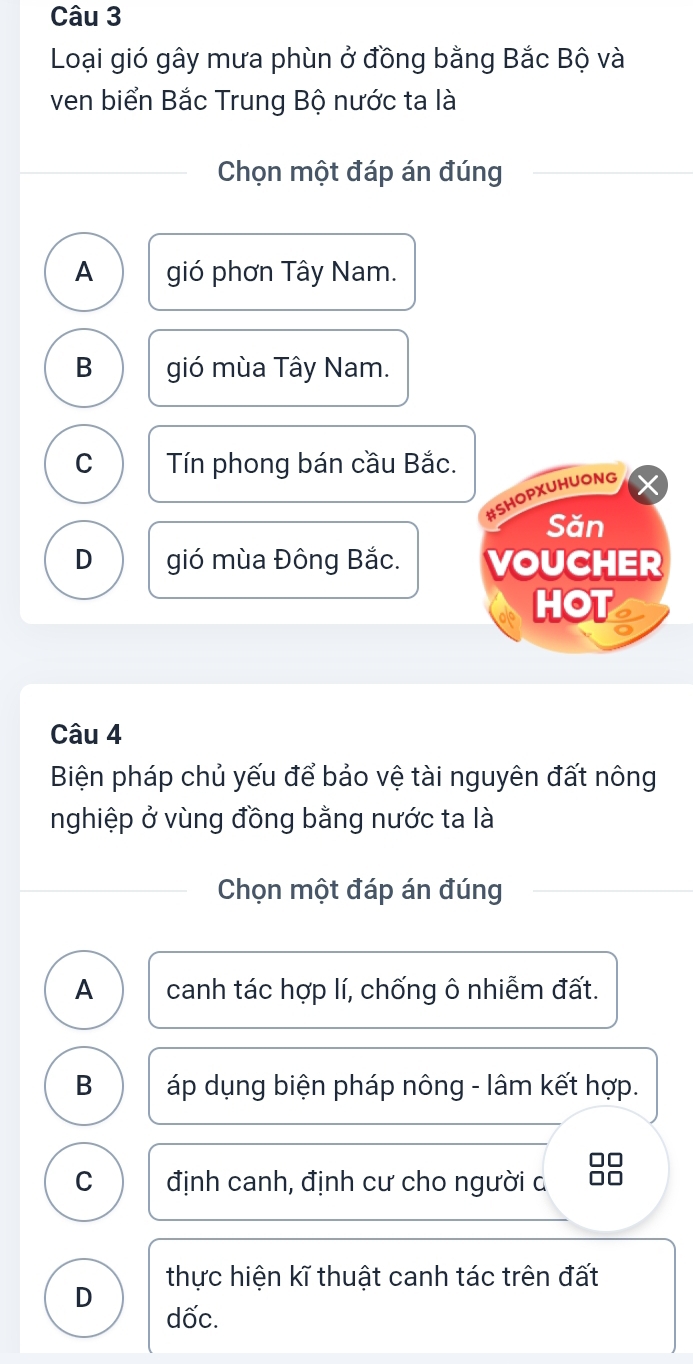Choose answer B gió mùa Tây Nam
This screenshot has height=1364, width=693.
pyautogui.click(x=85, y=368)
